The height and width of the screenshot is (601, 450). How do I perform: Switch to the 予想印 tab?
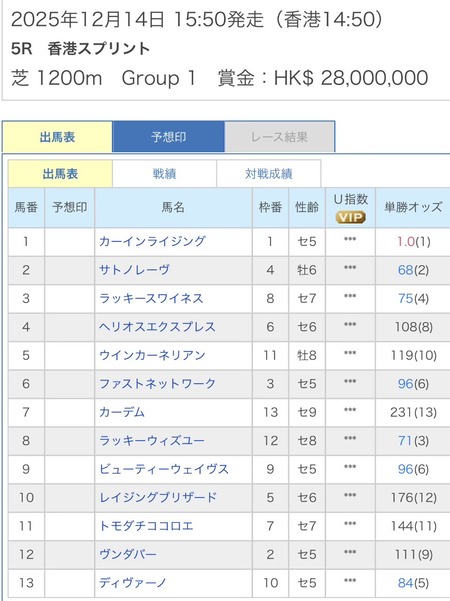[x=168, y=137]
